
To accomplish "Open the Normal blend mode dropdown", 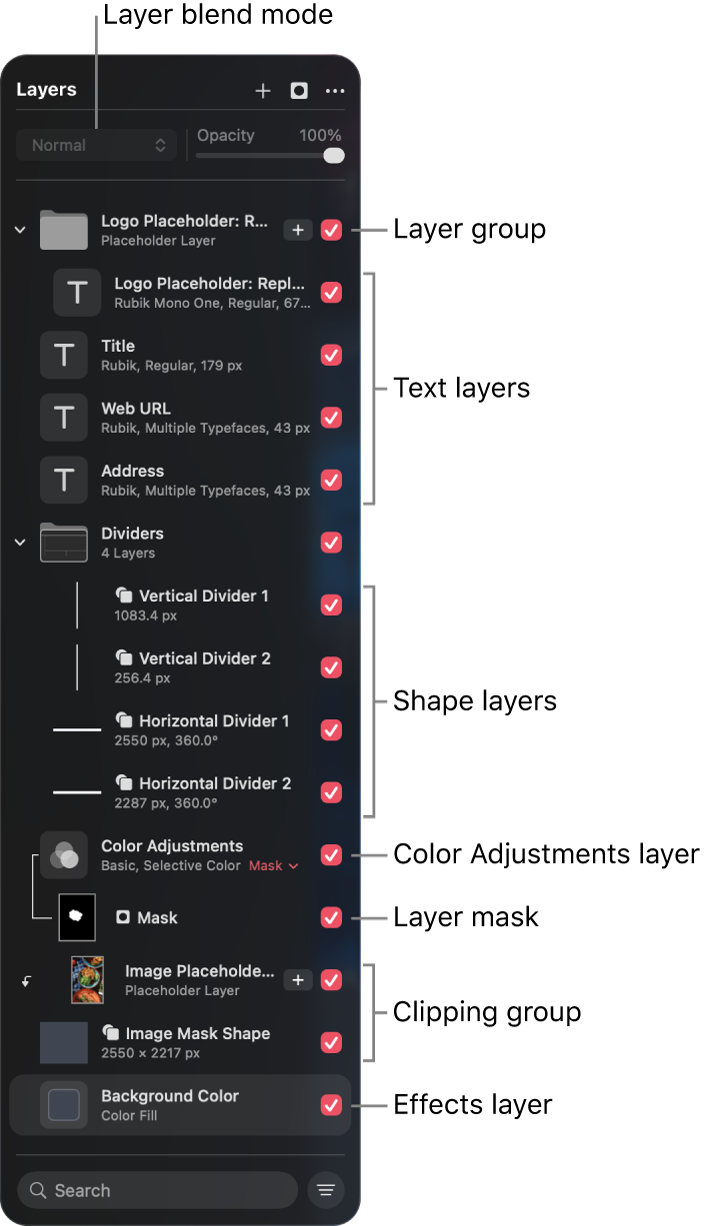I will [x=97, y=145].
